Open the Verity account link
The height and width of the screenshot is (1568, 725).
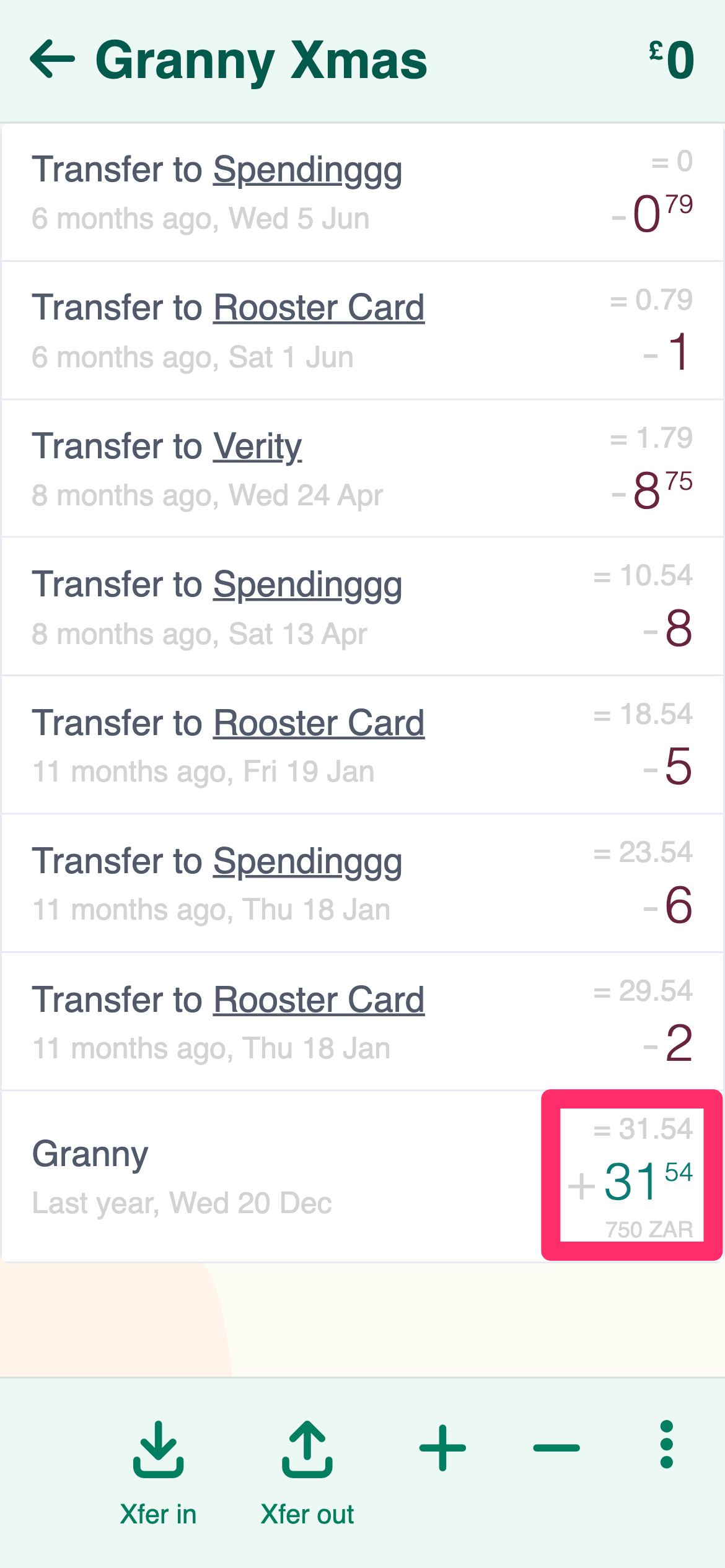(258, 447)
